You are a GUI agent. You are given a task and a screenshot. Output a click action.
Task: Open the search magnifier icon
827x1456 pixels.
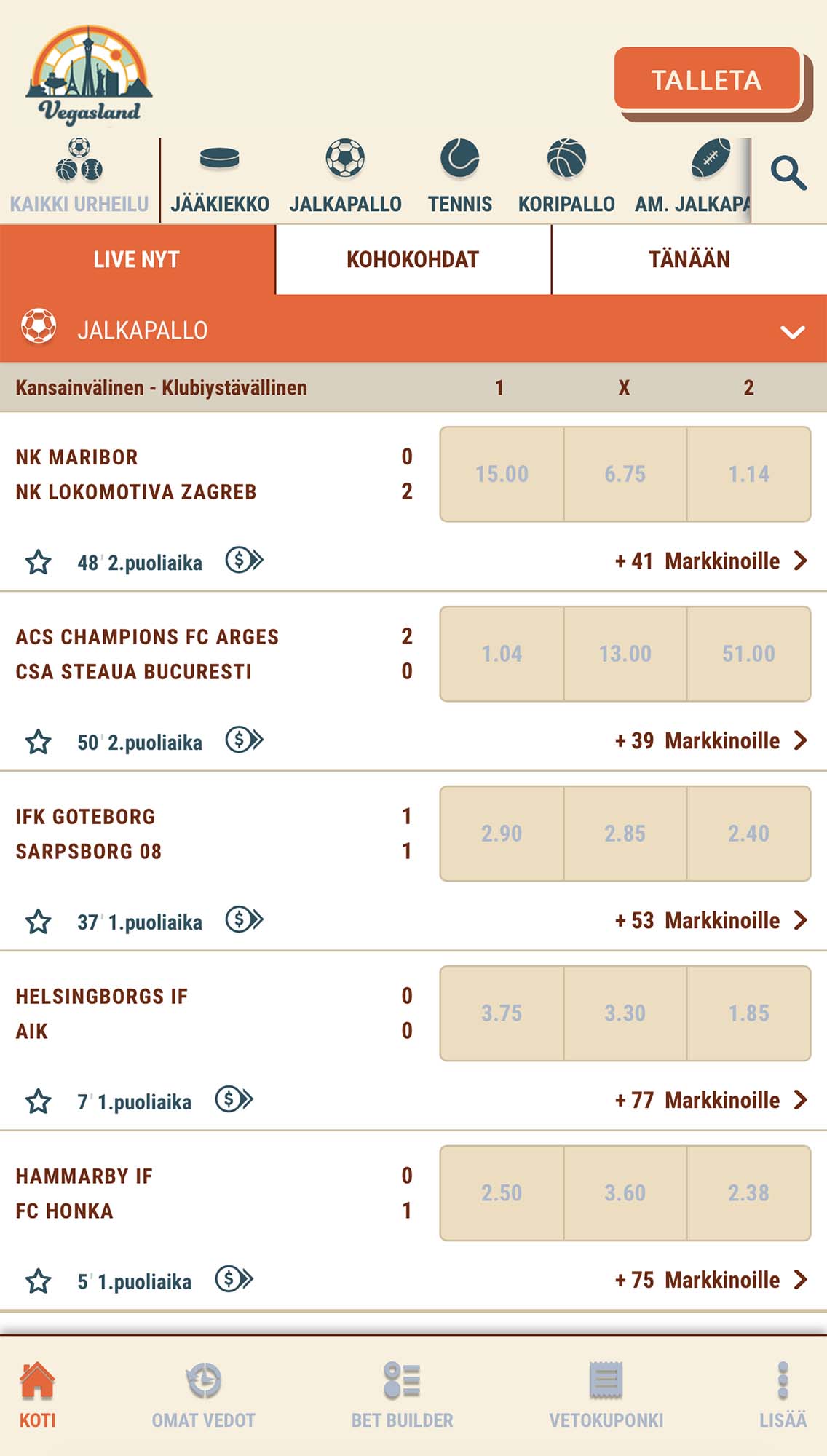click(788, 173)
